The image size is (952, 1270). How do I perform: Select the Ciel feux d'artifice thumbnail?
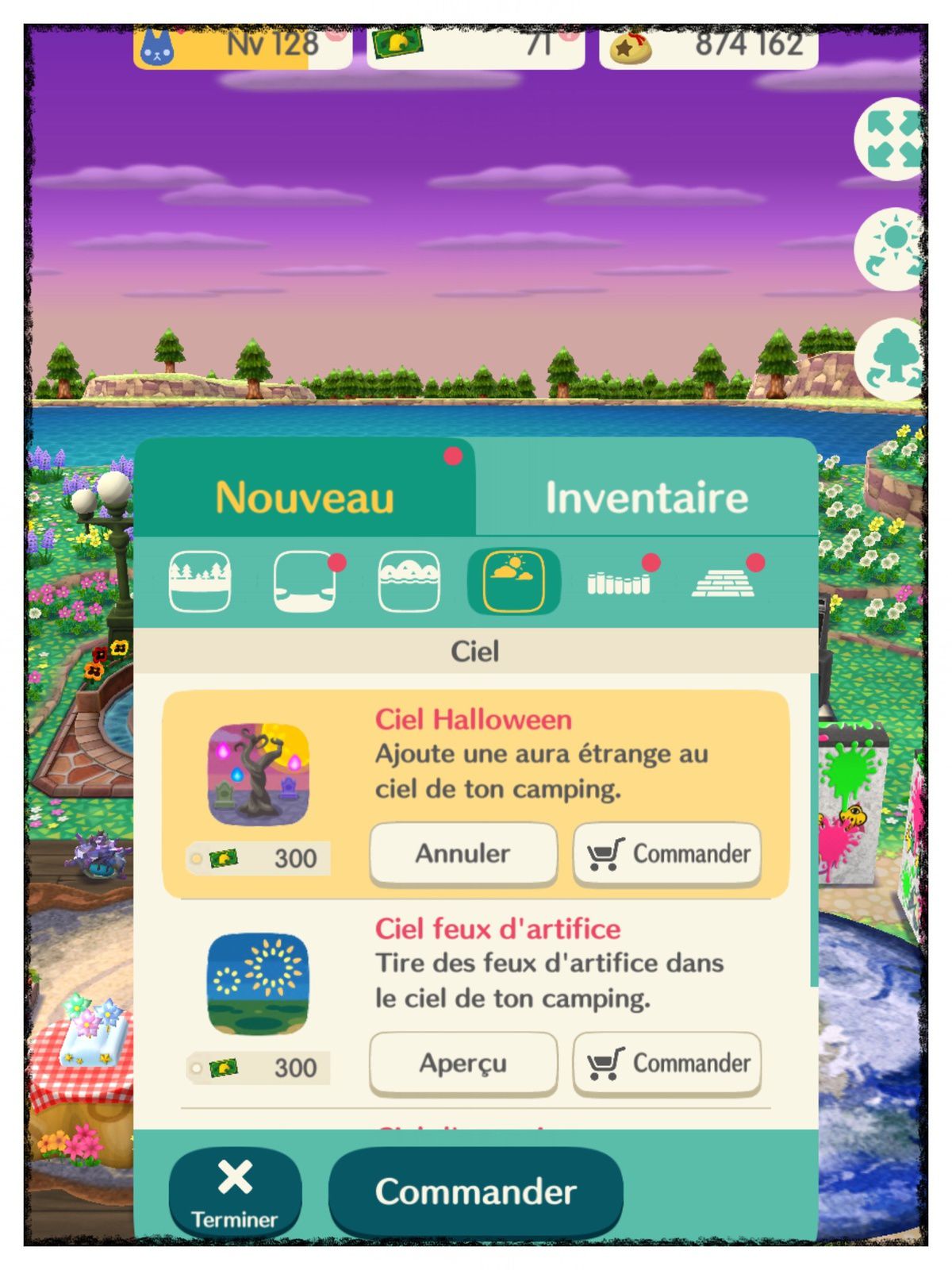click(x=258, y=983)
